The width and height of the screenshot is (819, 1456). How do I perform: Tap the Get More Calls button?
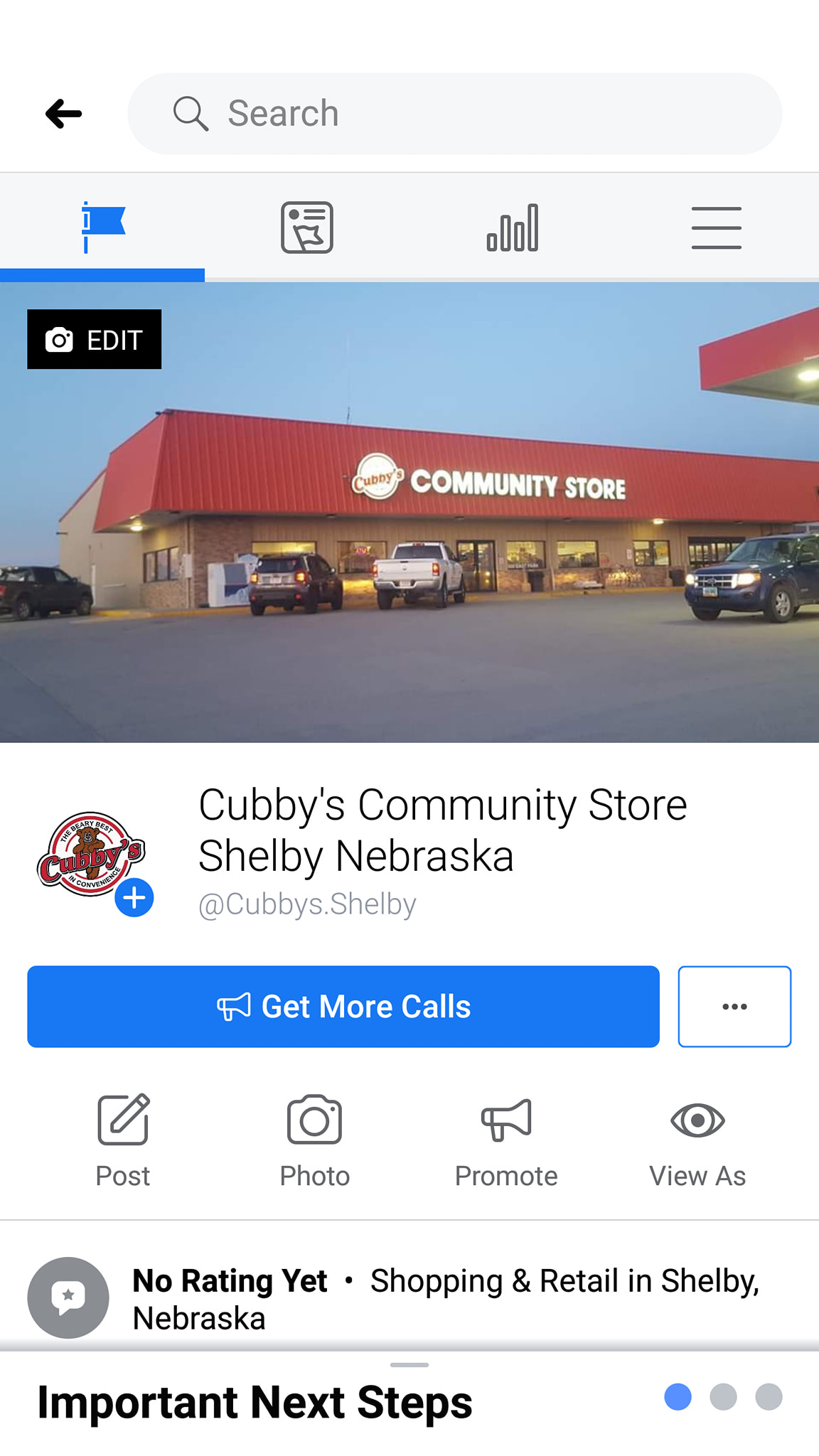click(343, 1006)
